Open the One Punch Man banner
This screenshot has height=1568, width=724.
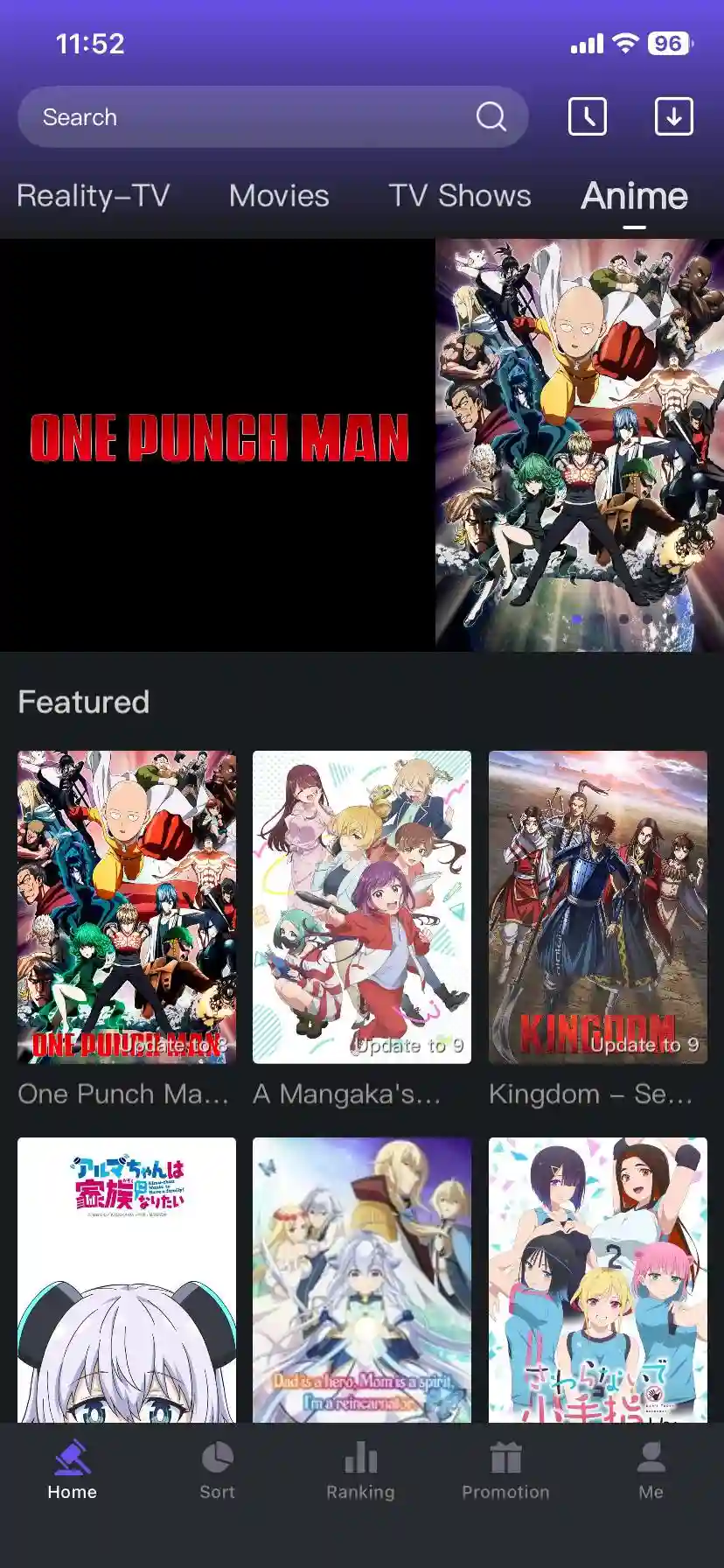(x=362, y=444)
